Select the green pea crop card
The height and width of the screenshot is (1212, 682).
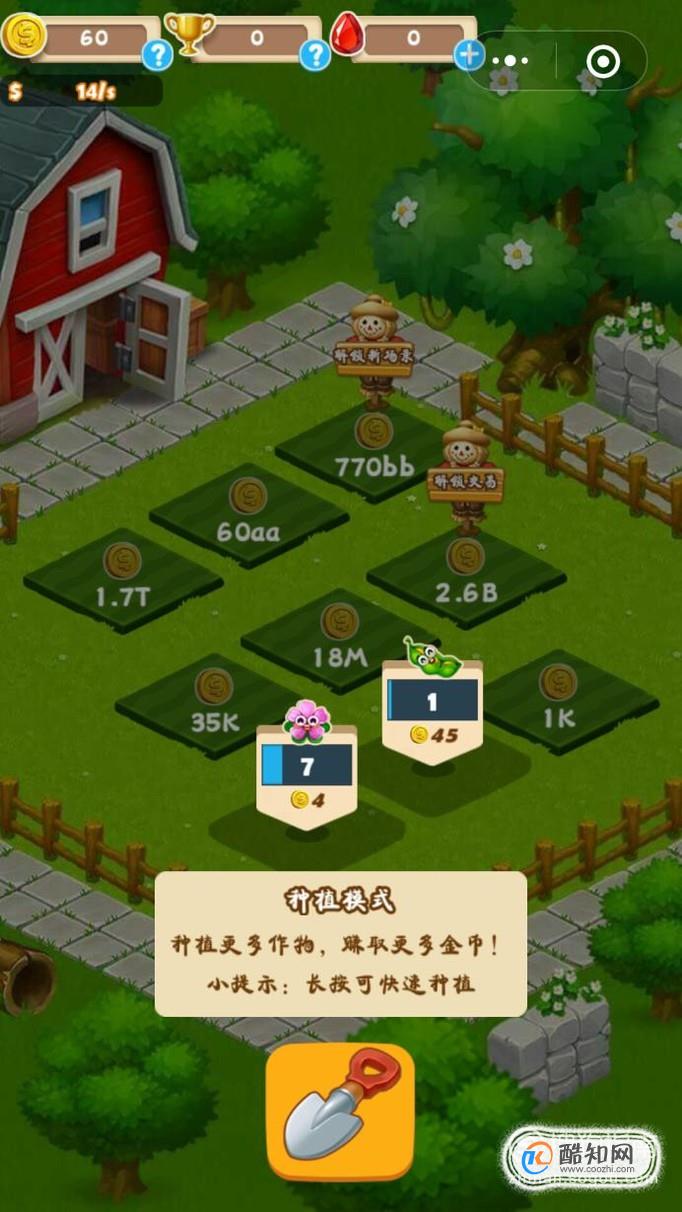[x=432, y=705]
